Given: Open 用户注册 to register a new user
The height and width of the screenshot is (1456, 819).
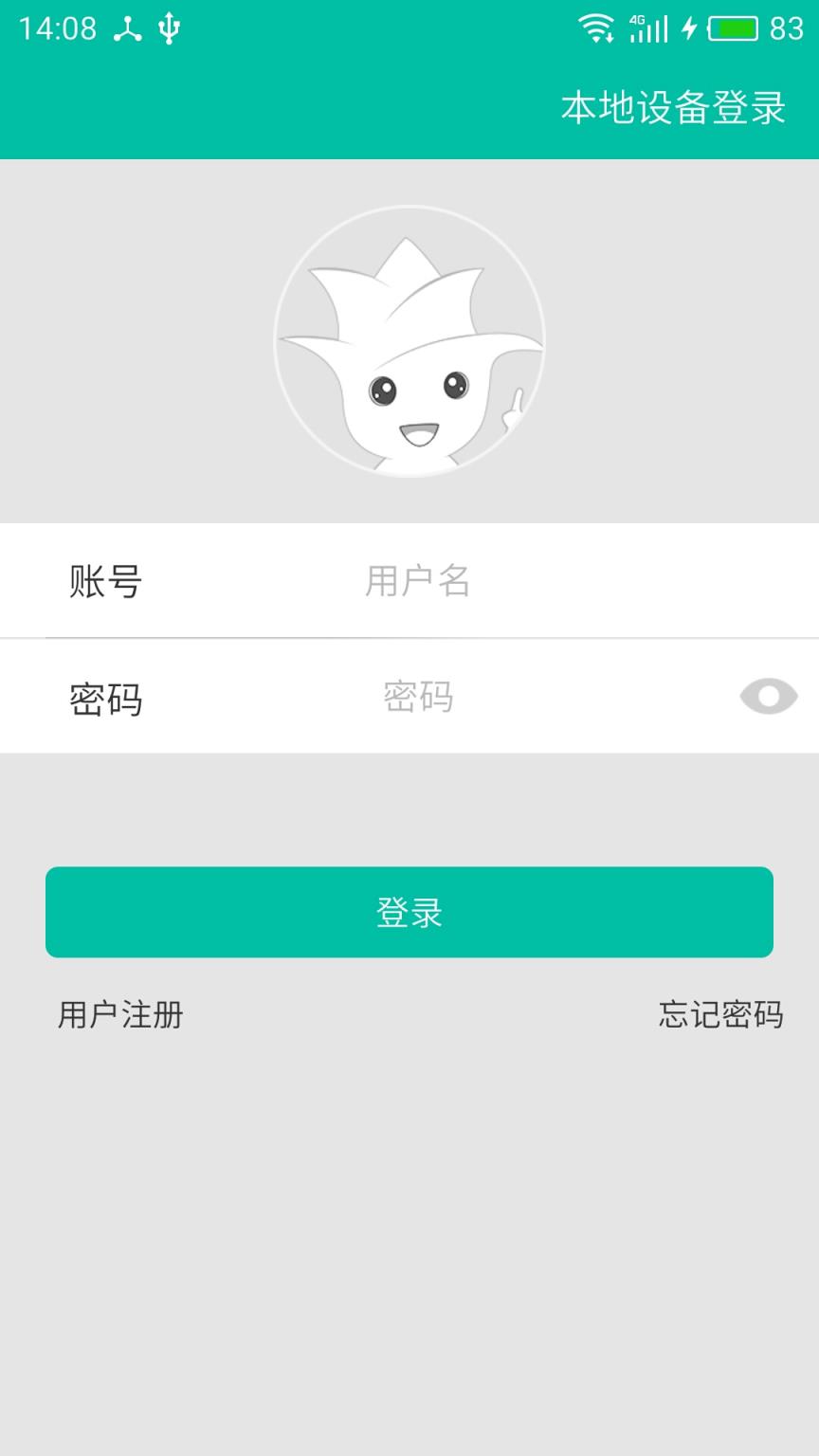Looking at the screenshot, I should coord(119,1015).
